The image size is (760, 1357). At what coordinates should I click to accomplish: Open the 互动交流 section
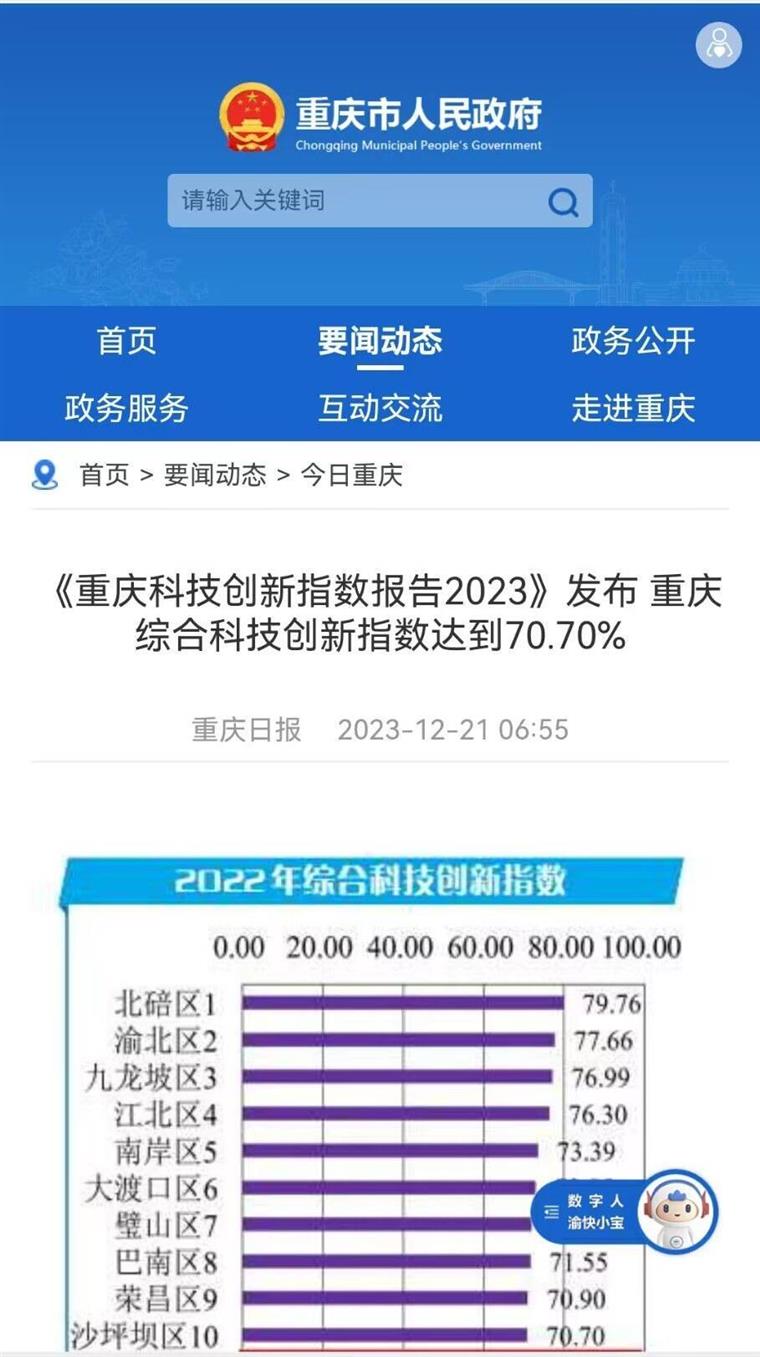[380, 408]
